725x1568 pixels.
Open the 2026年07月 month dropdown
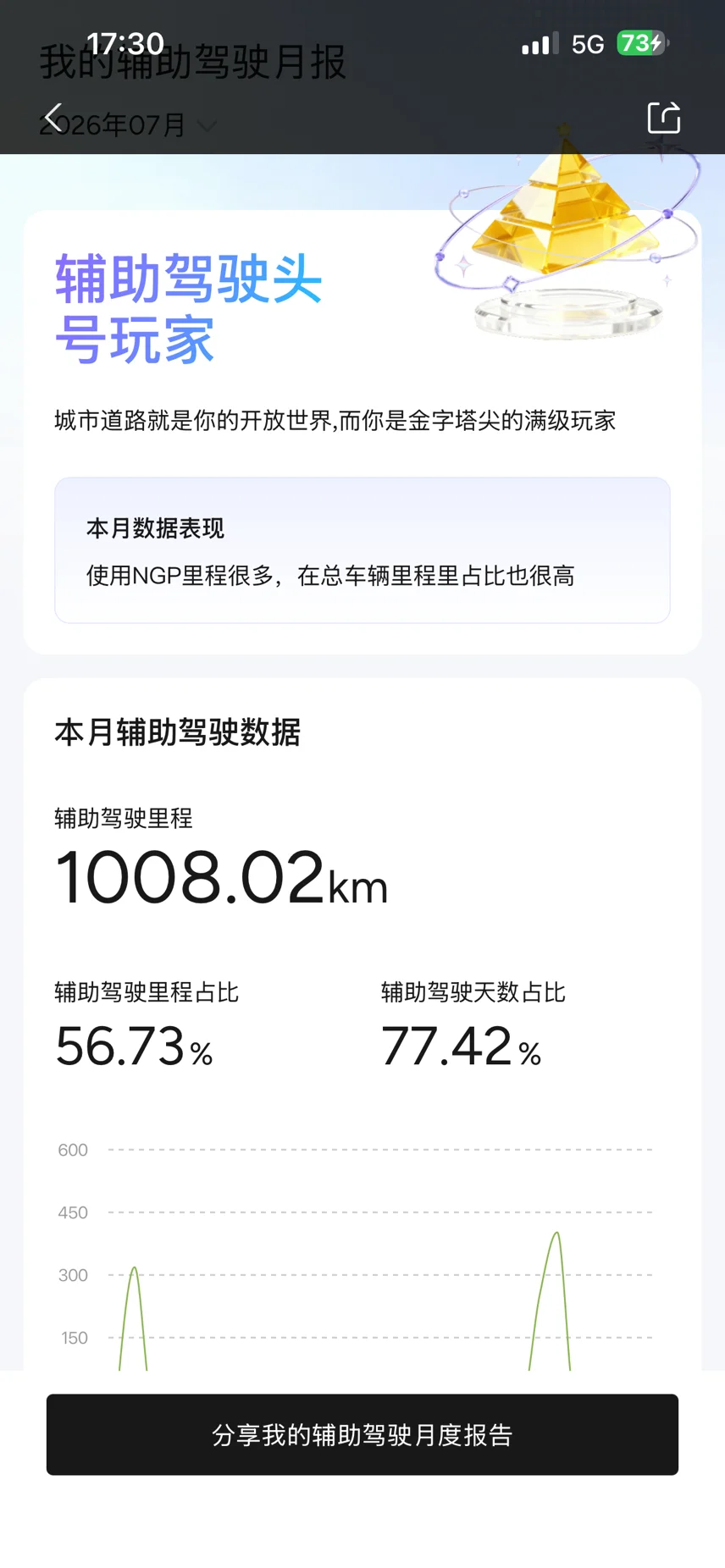128,125
